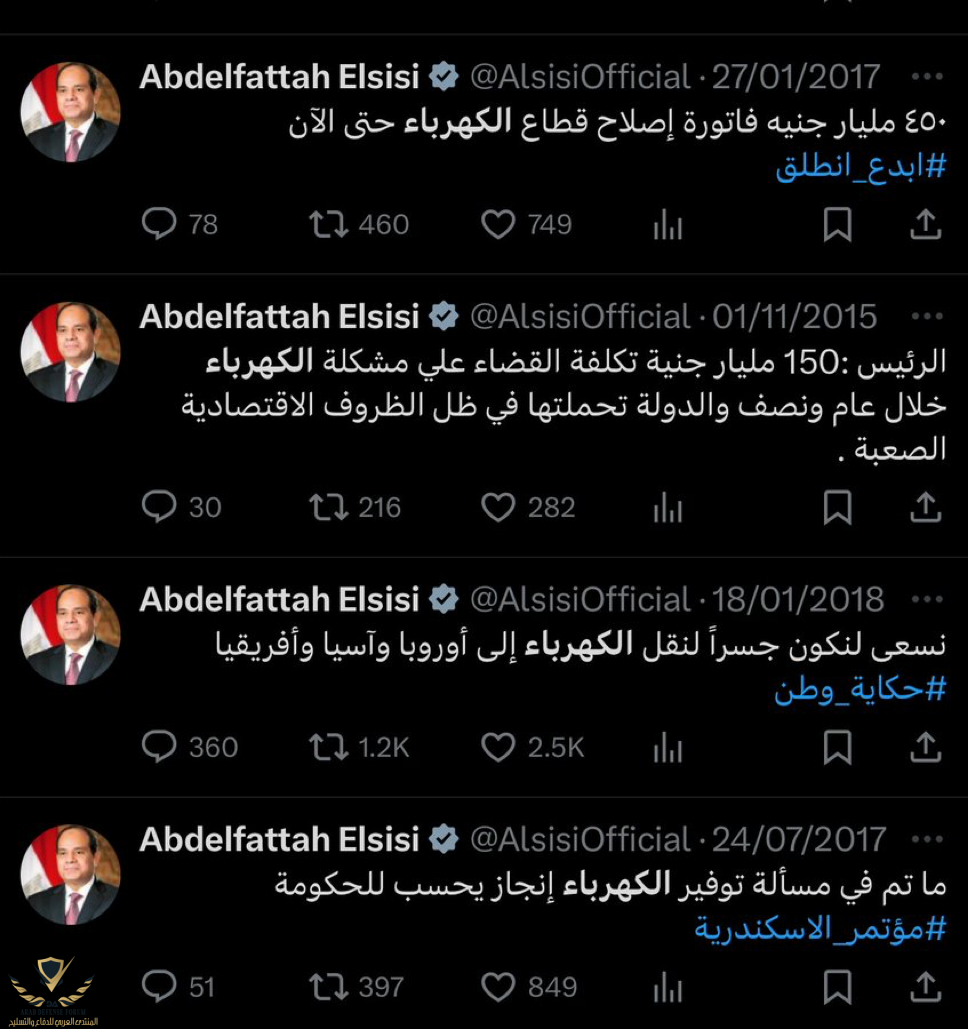Bookmark the 18/01/2018 tweet
The image size is (968, 1029).
click(837, 747)
